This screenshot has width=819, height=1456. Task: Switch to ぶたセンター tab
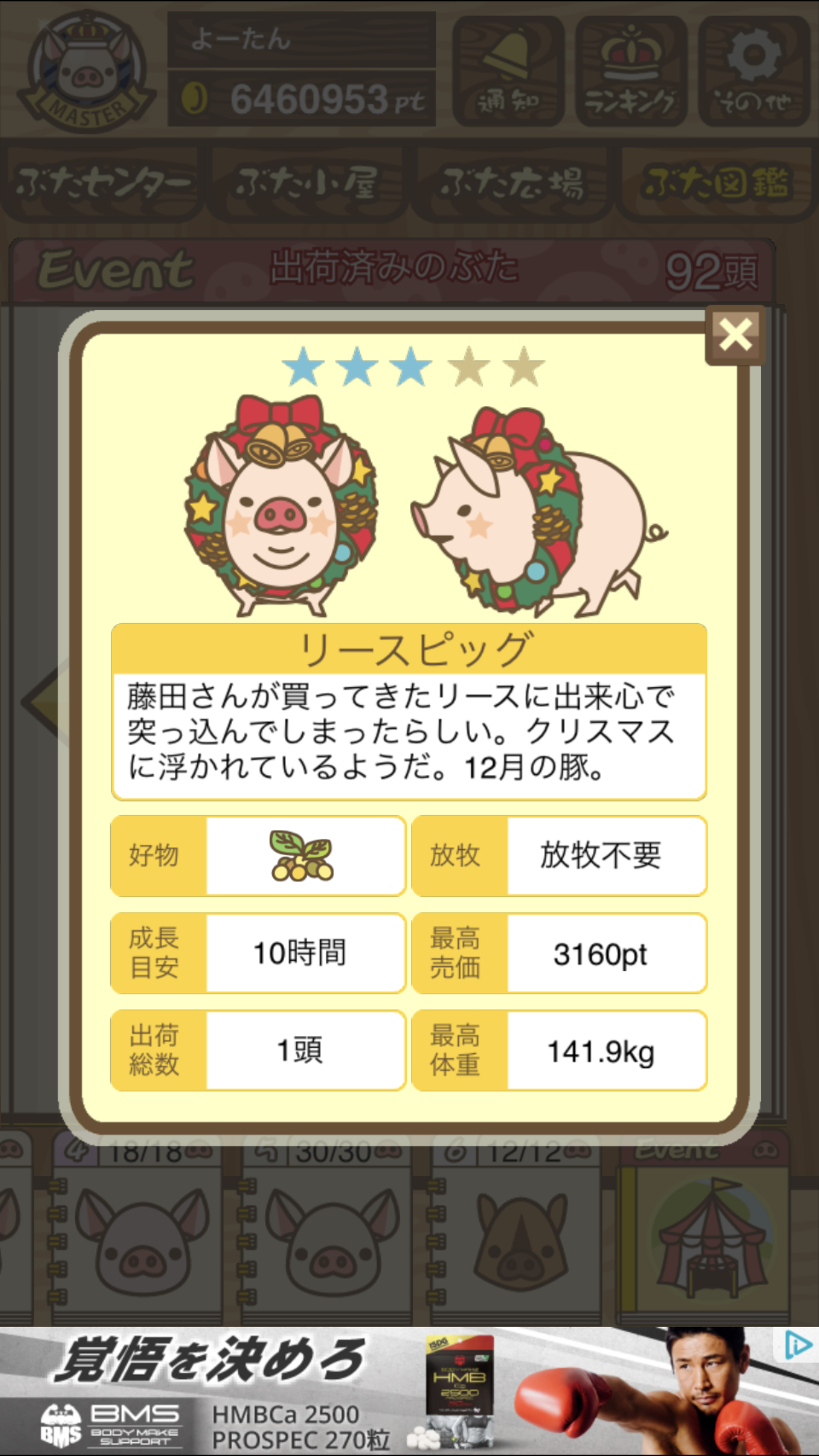103,183
